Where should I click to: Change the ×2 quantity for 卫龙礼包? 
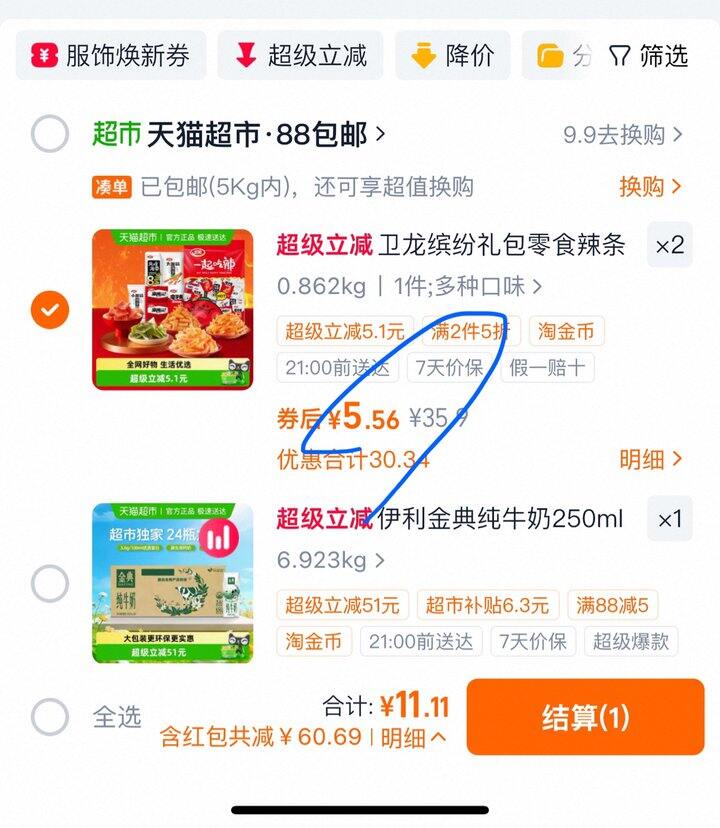click(x=669, y=245)
